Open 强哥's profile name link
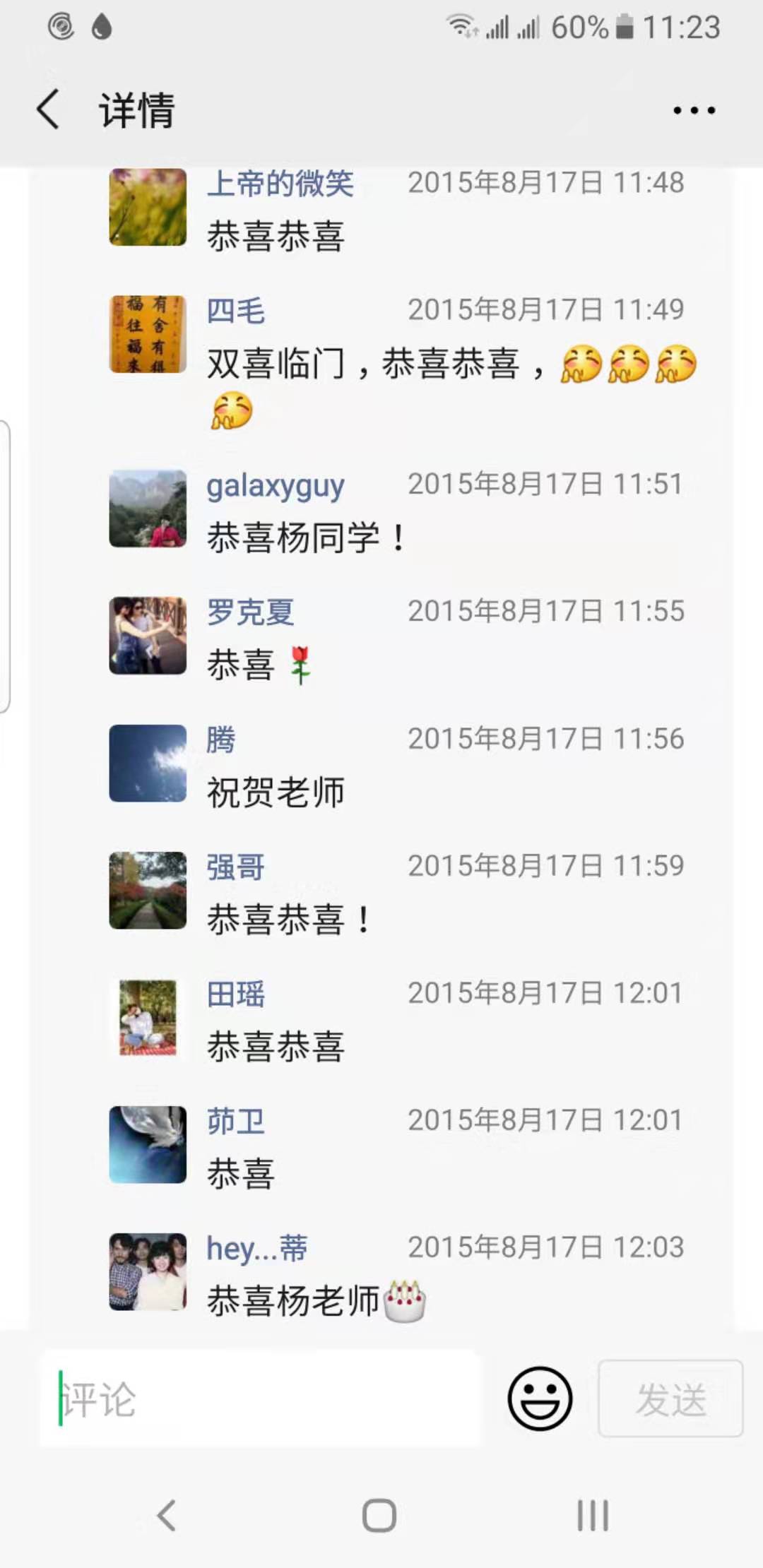Viewport: 763px width, 1568px height. pos(236,867)
